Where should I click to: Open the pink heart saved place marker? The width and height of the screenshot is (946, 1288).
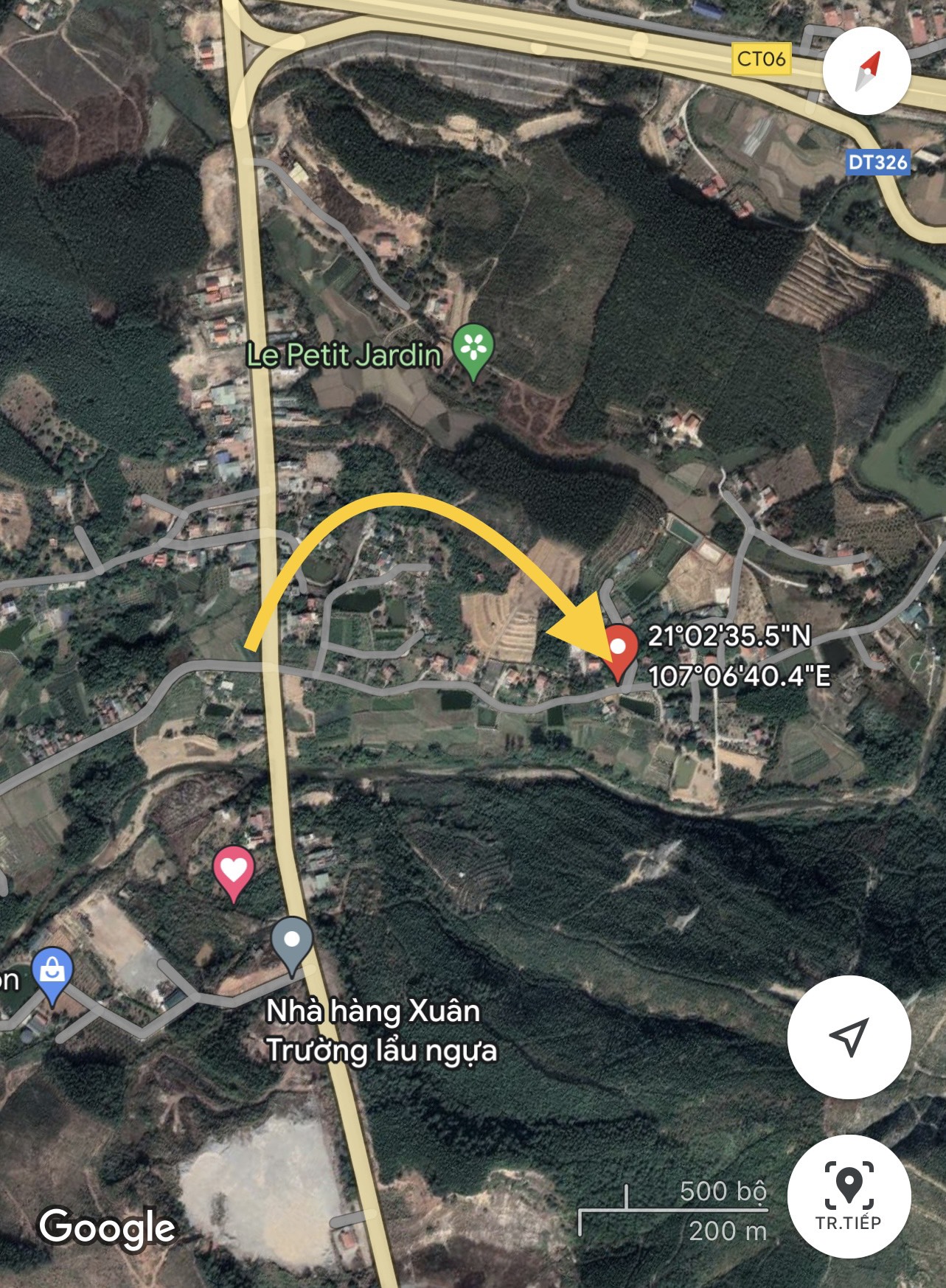pos(233,872)
